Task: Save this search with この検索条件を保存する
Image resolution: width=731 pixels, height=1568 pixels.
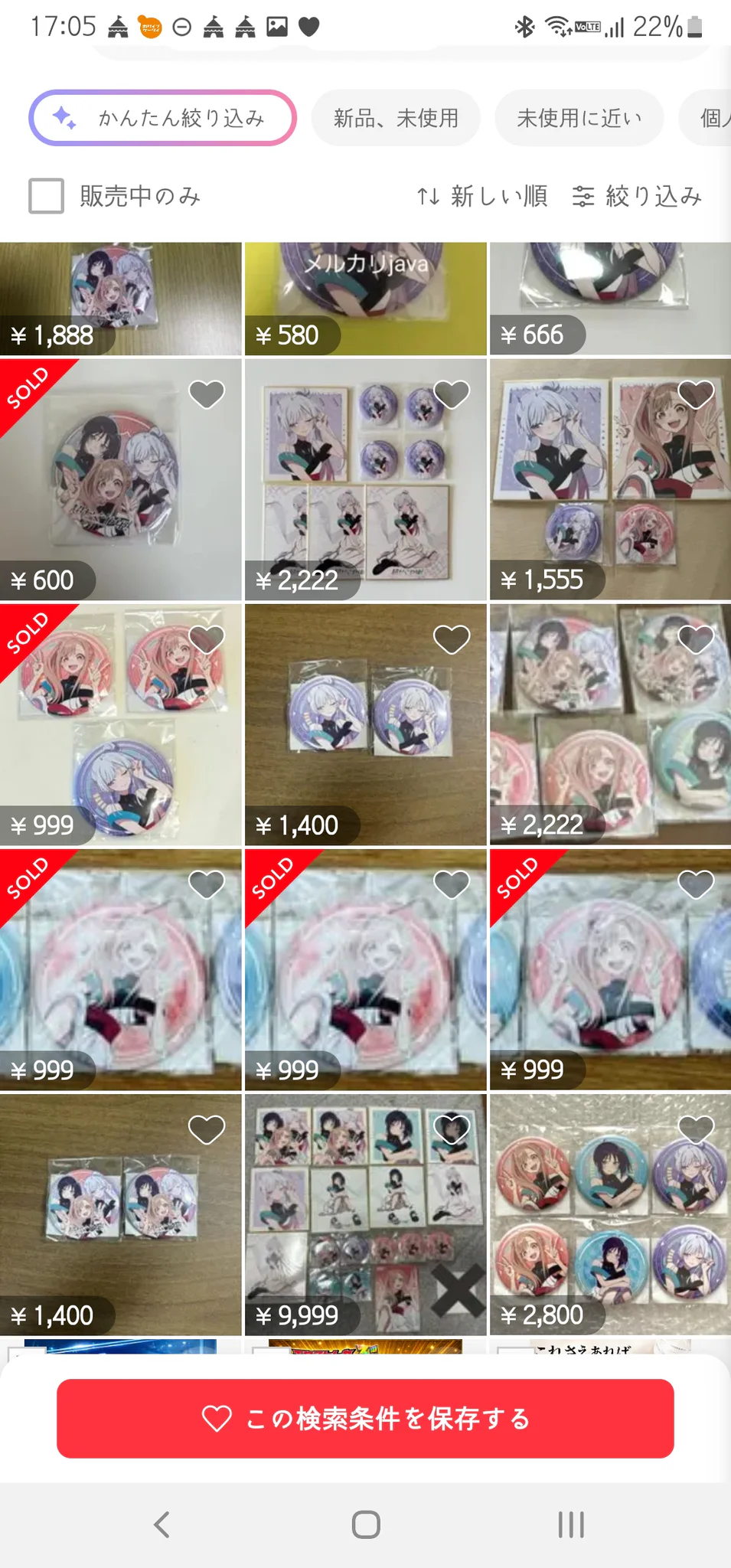Action: (x=365, y=1418)
